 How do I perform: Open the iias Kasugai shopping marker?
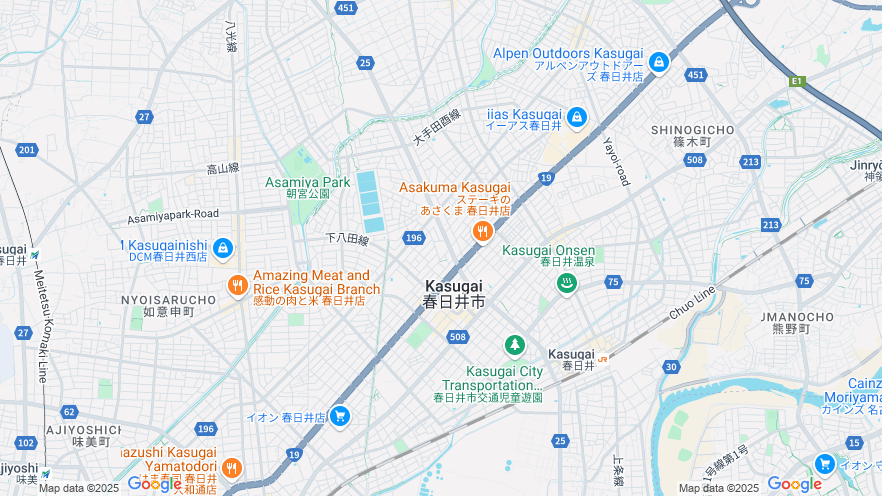[576, 118]
